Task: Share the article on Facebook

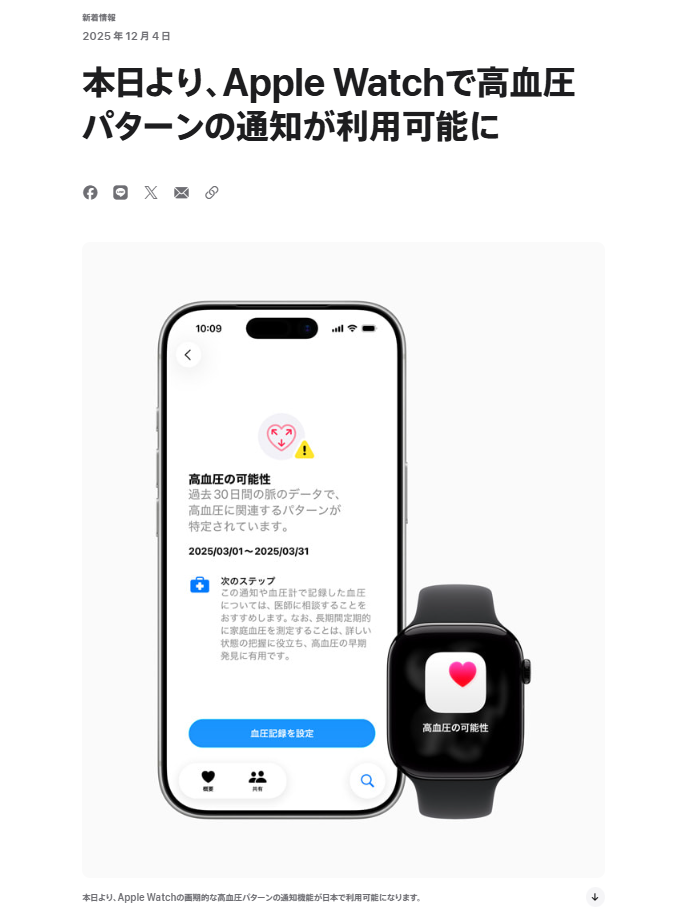Action: pos(90,193)
